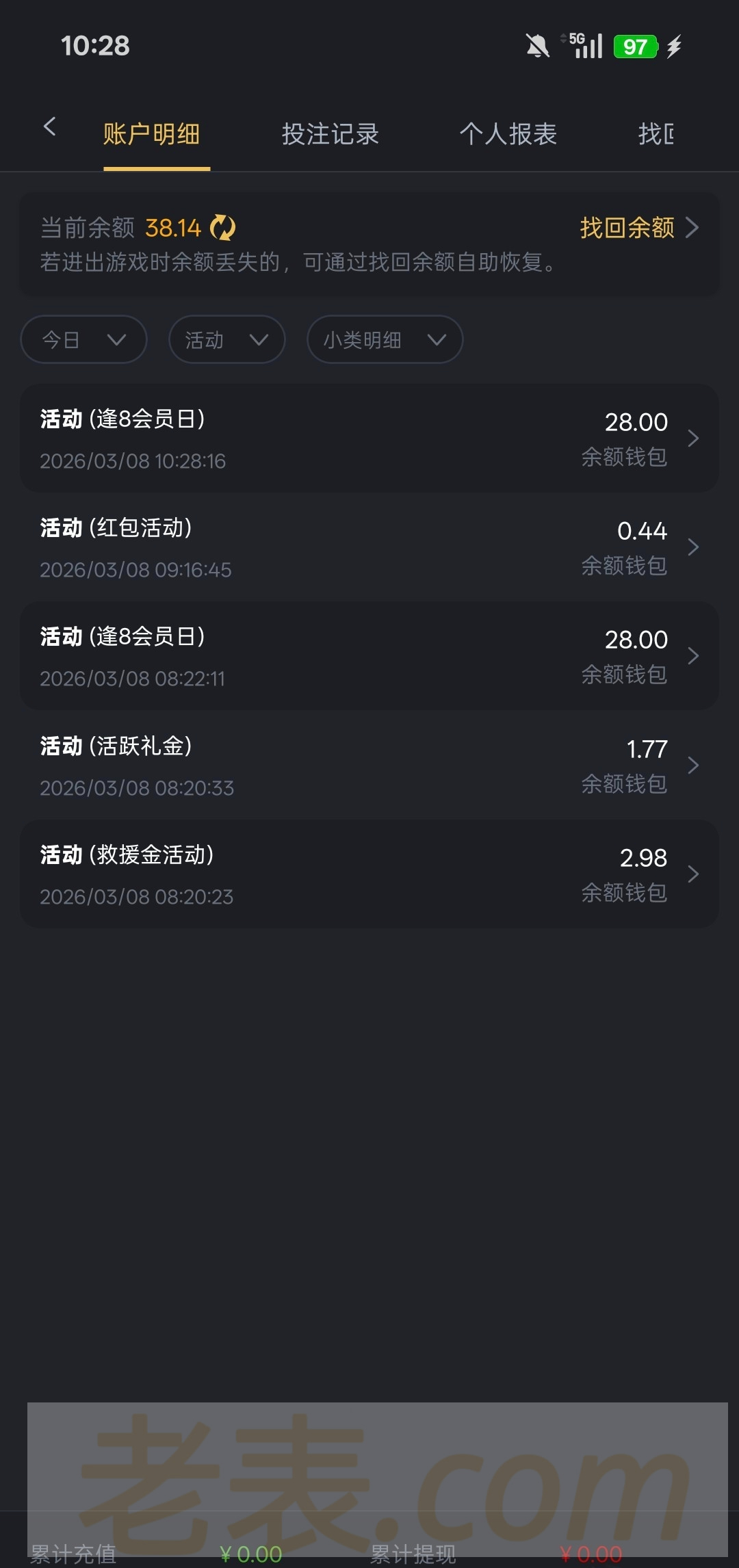Switch to the 投注记录 tab
The image size is (739, 1568).
[330, 134]
